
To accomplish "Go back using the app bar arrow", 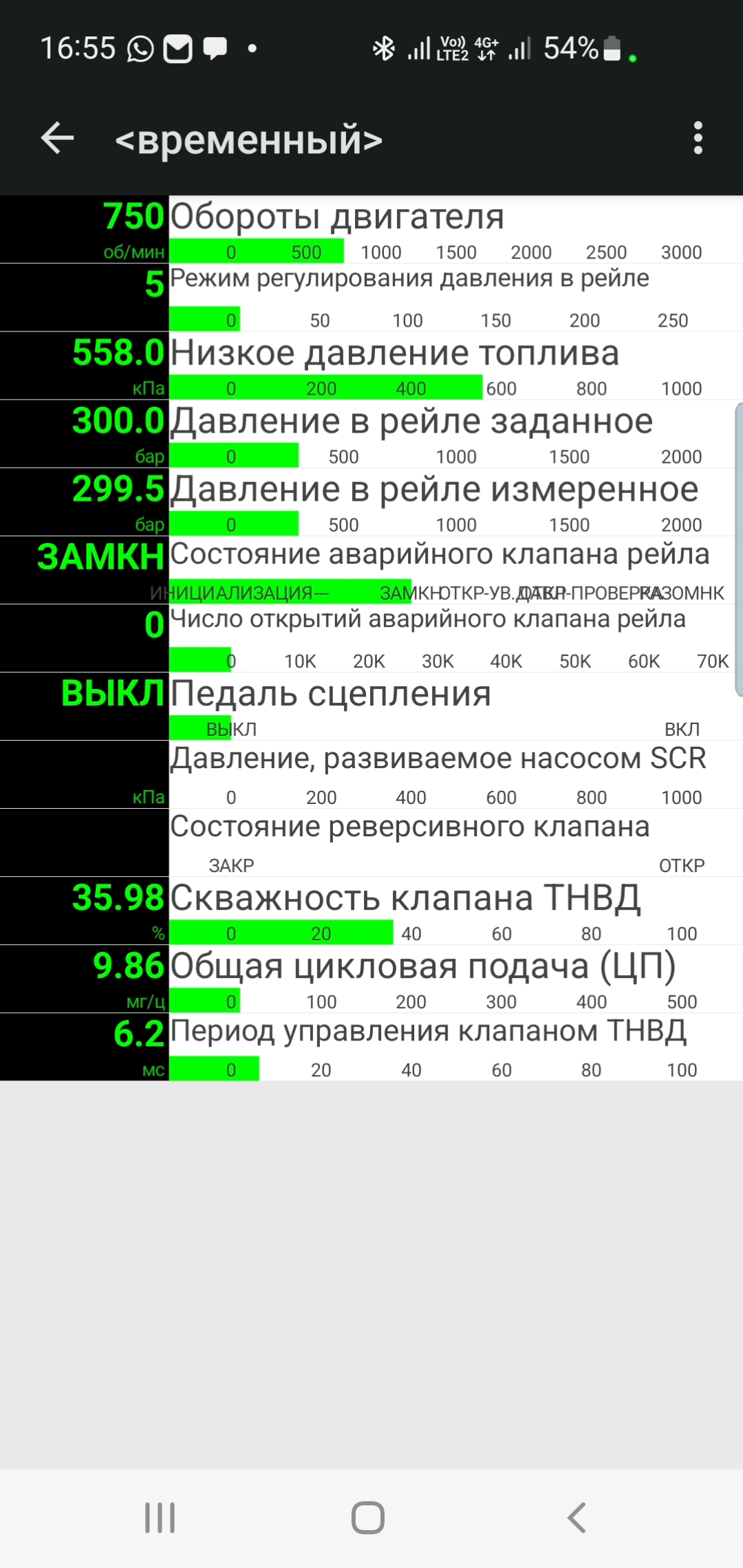I will 58,138.
